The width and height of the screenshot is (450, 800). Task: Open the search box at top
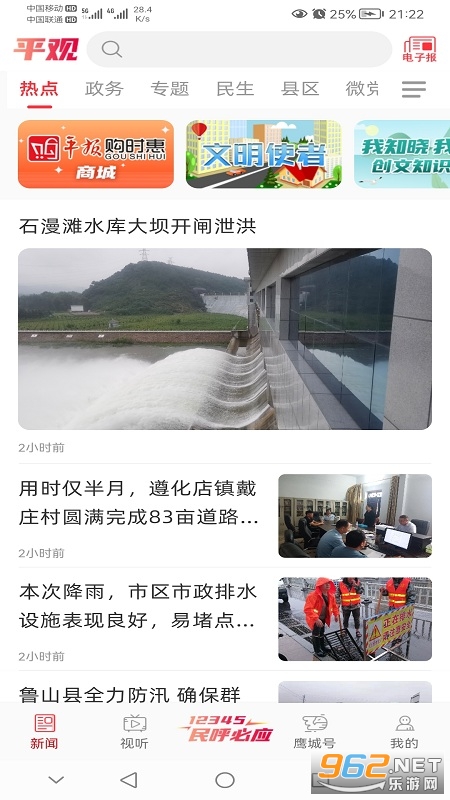pos(239,49)
